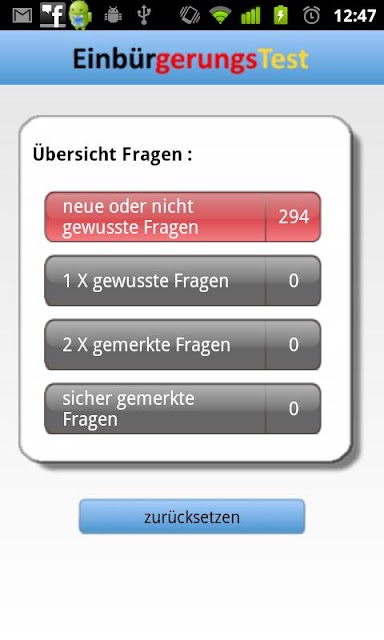The image size is (384, 640).
Task: Tap the zurücksetzen button
Action: (x=192, y=517)
